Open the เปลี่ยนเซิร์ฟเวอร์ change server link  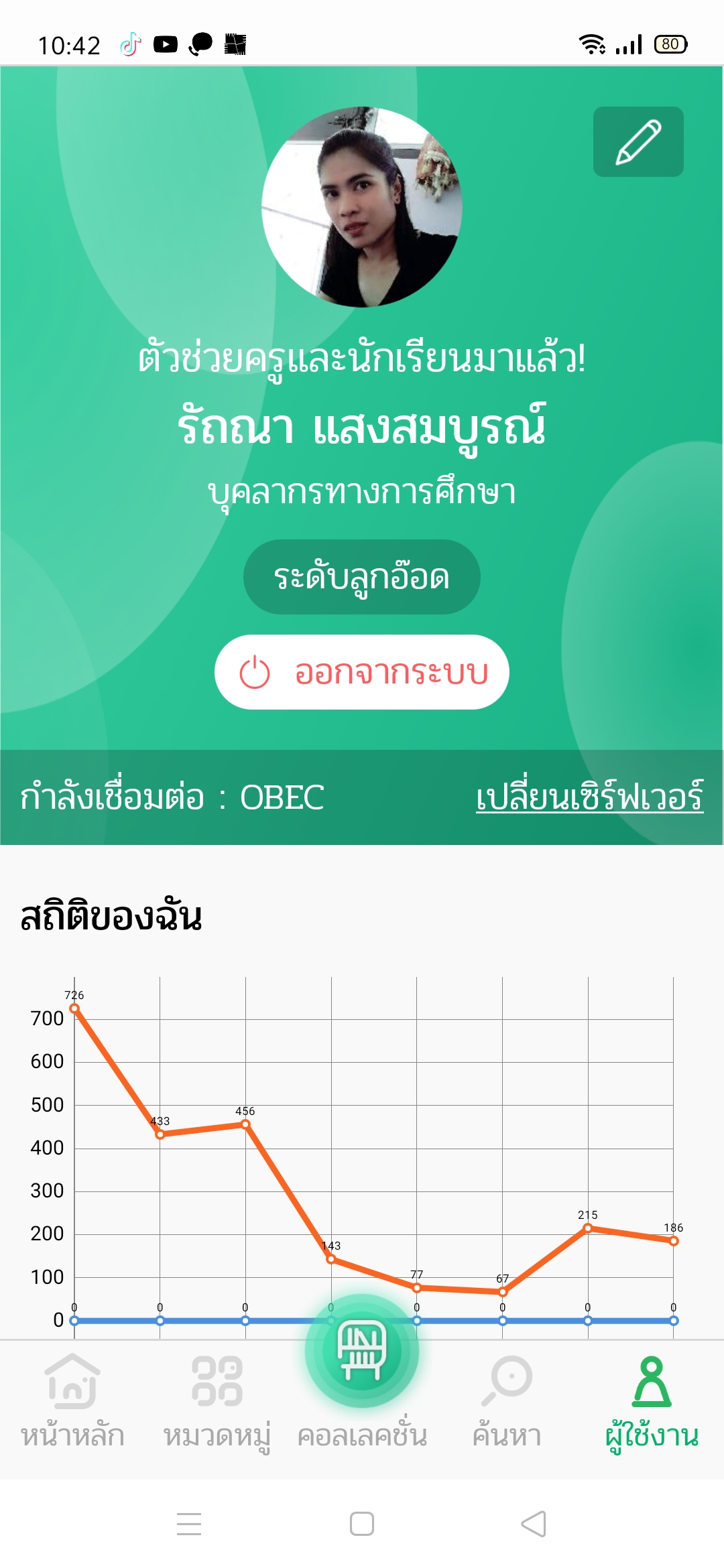[590, 797]
